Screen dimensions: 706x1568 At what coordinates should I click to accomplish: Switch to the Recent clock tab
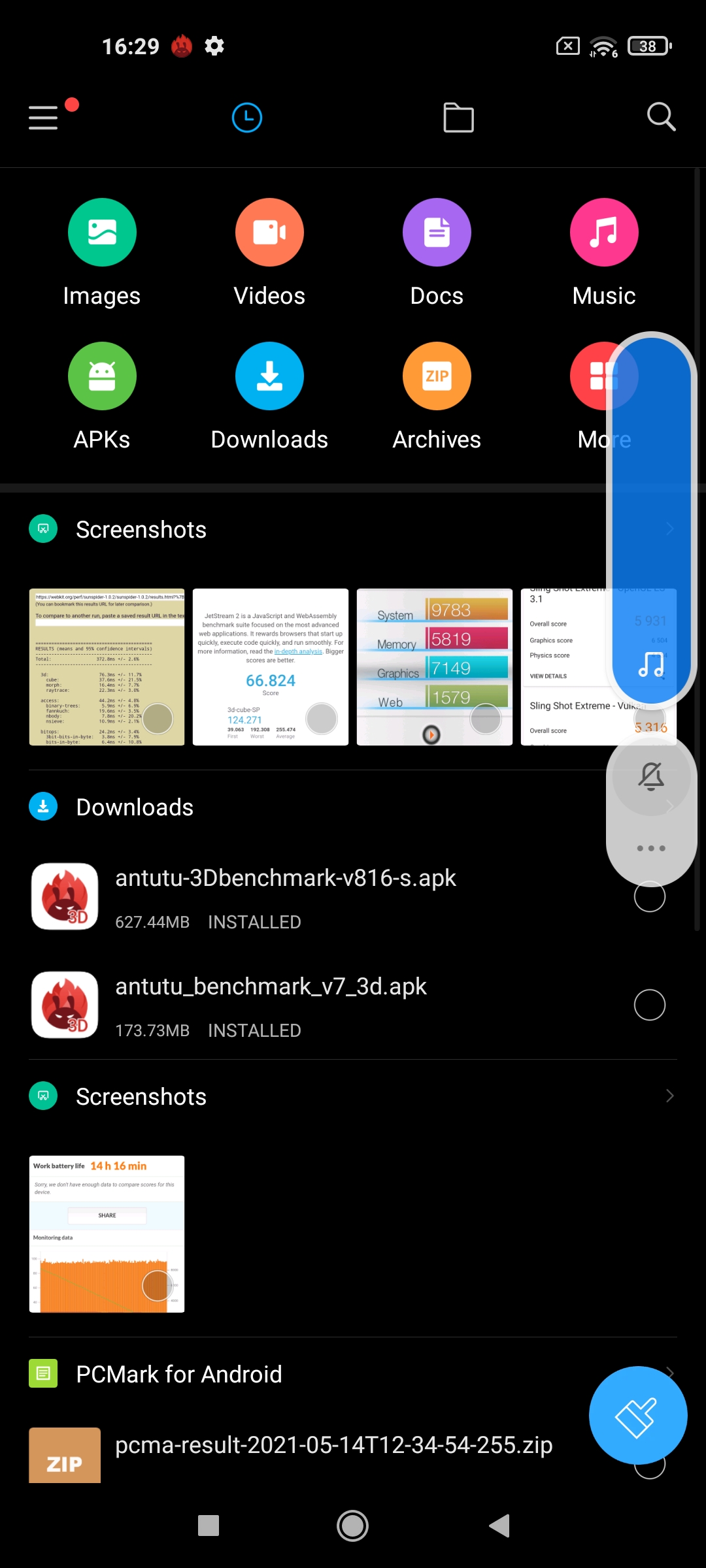point(247,118)
